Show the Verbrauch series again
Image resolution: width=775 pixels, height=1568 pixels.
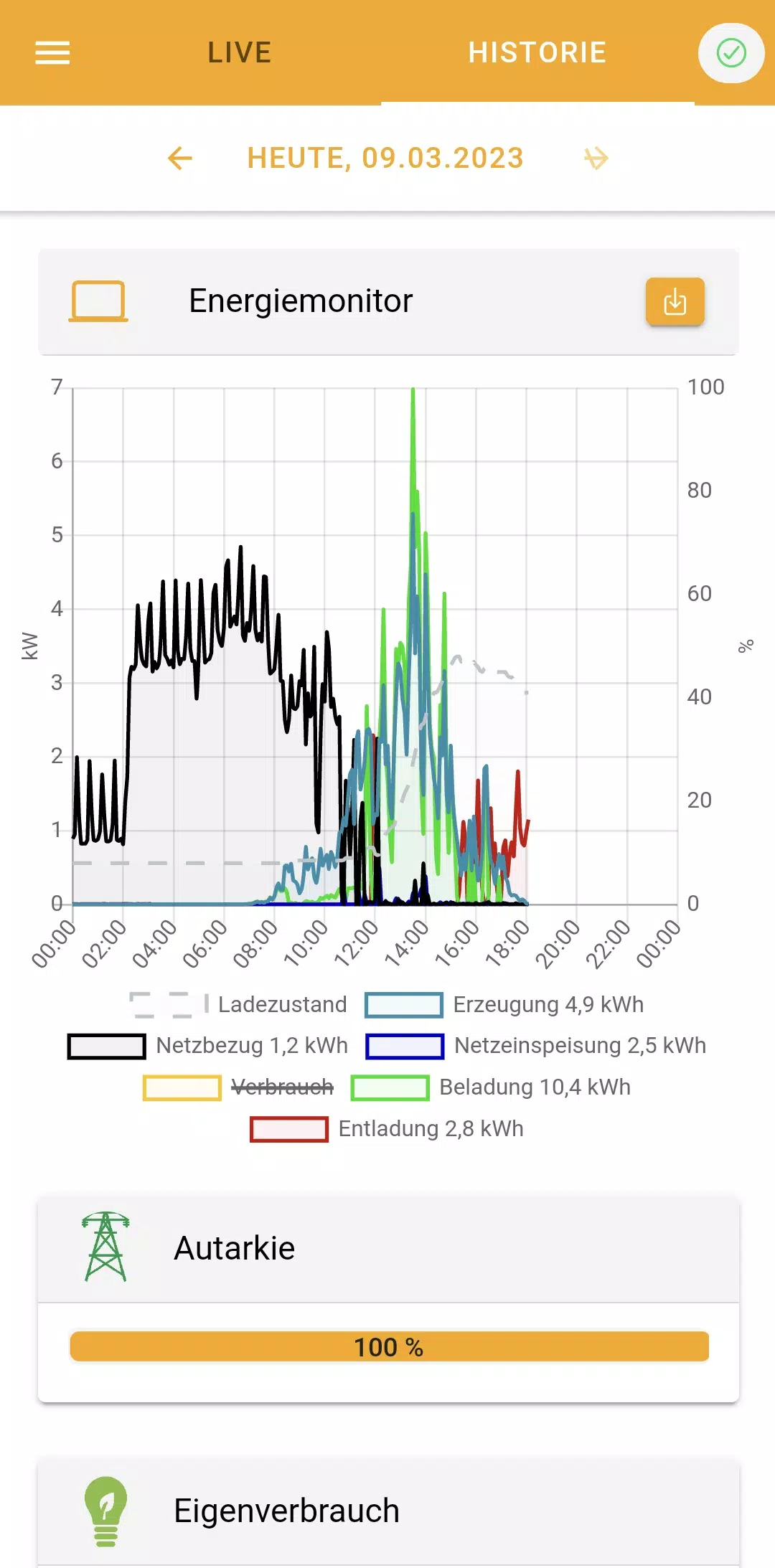coord(239,1087)
